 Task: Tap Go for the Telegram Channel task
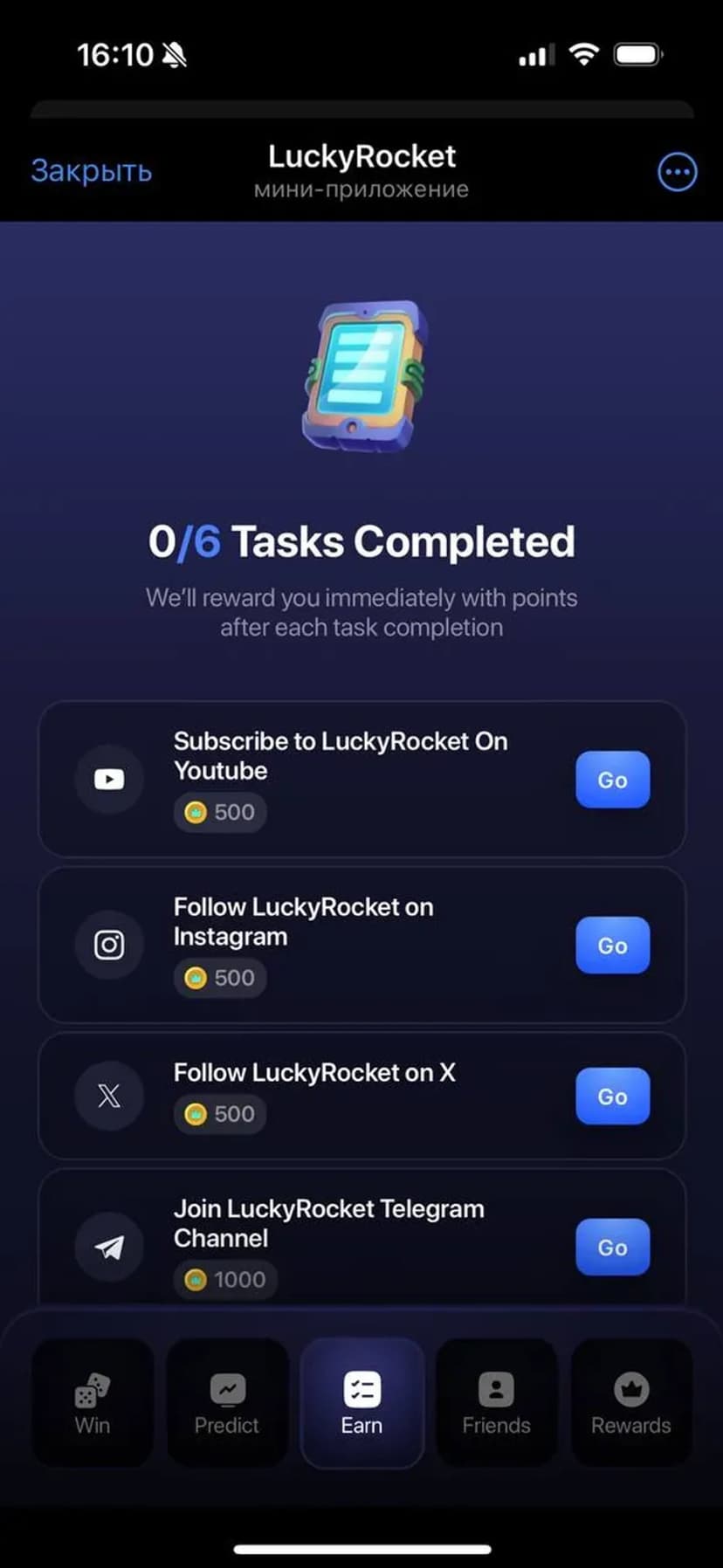pyautogui.click(x=612, y=1248)
